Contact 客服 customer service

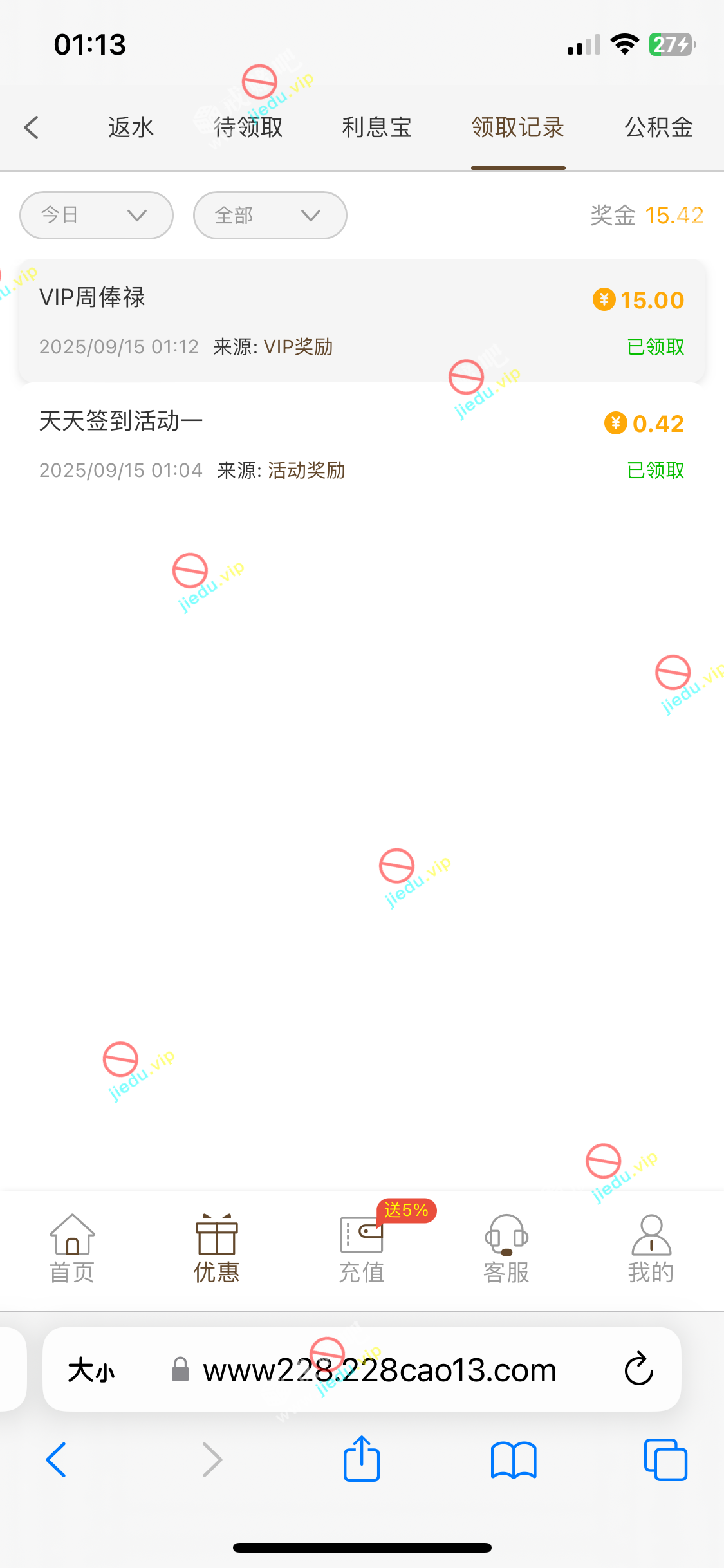pos(506,1249)
